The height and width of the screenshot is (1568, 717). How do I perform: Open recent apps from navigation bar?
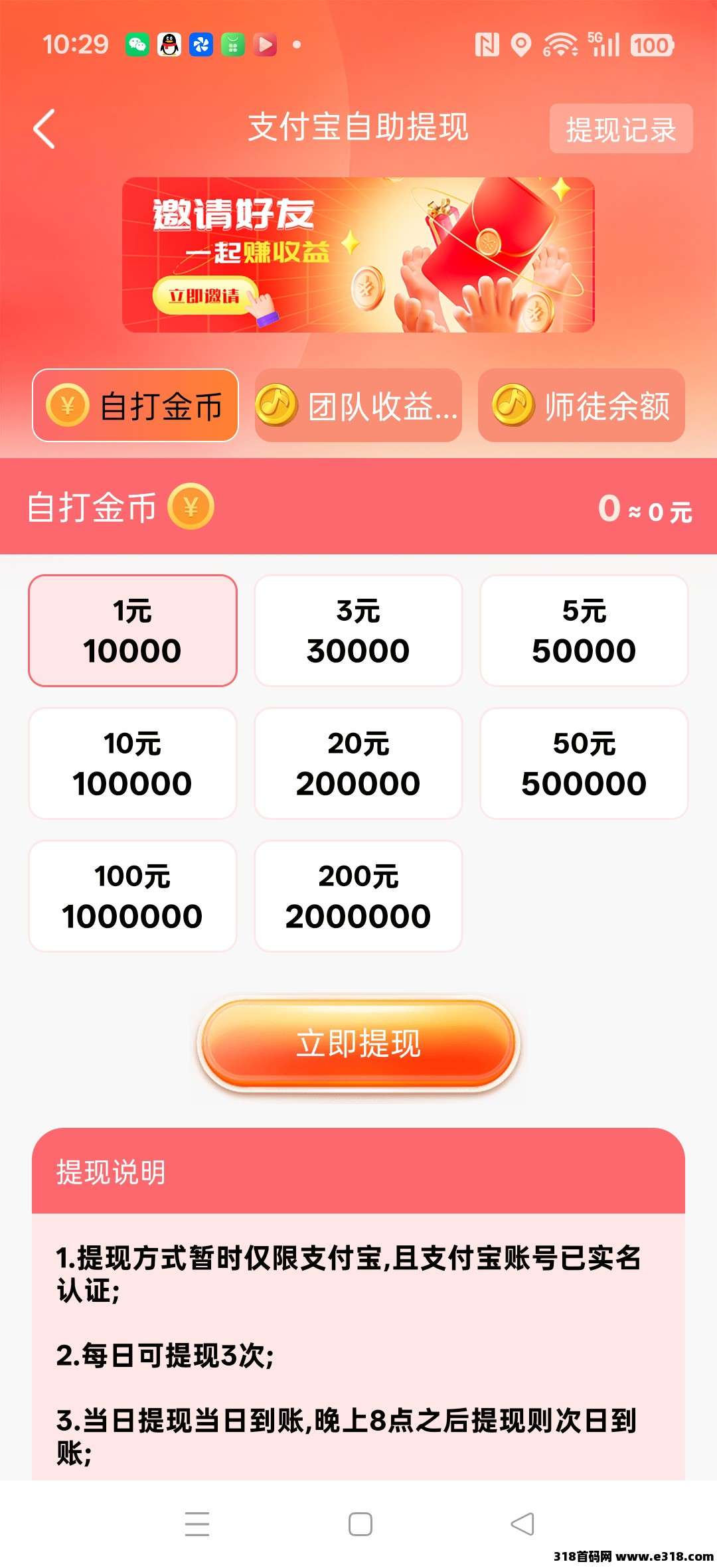[x=197, y=1524]
